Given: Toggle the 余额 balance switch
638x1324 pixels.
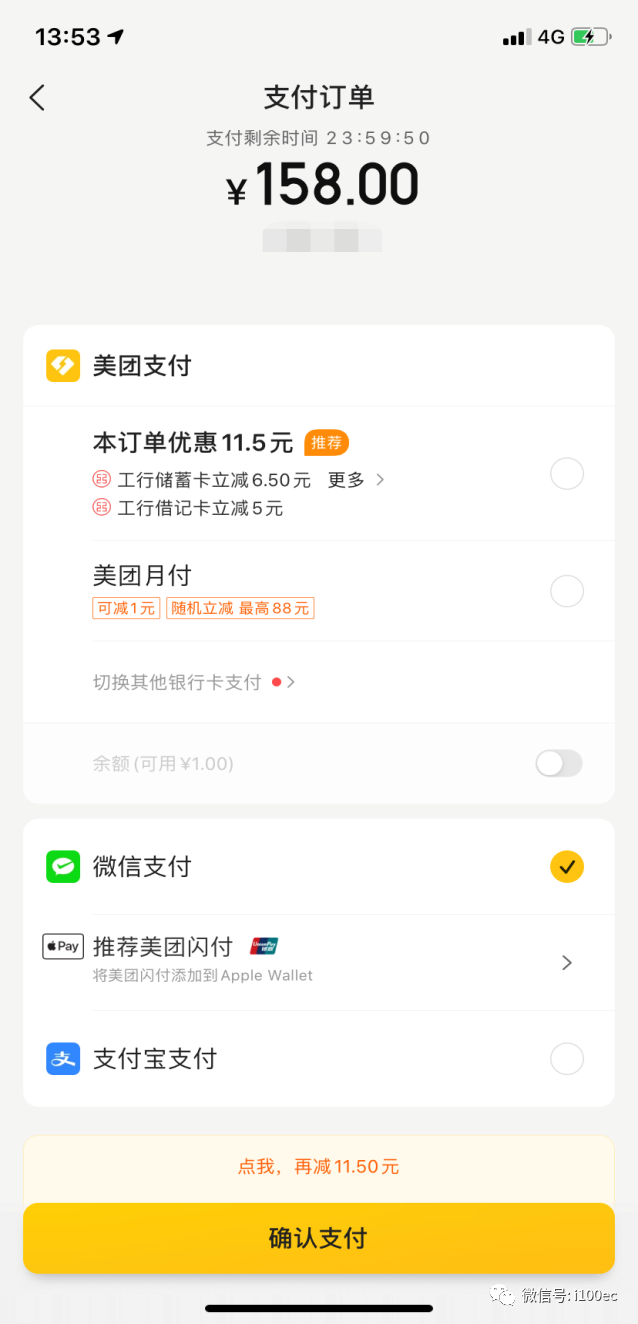Looking at the screenshot, I should (558, 764).
